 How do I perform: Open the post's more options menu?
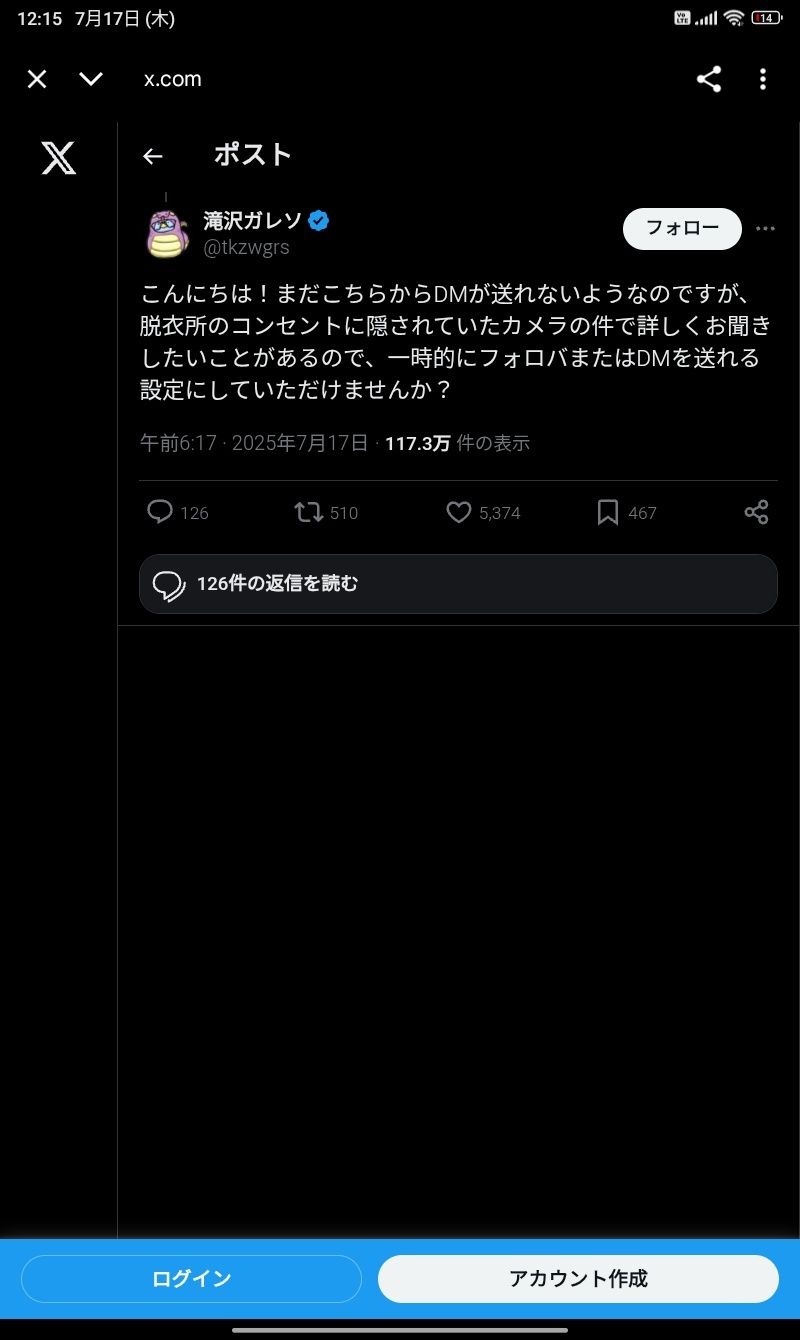click(765, 228)
